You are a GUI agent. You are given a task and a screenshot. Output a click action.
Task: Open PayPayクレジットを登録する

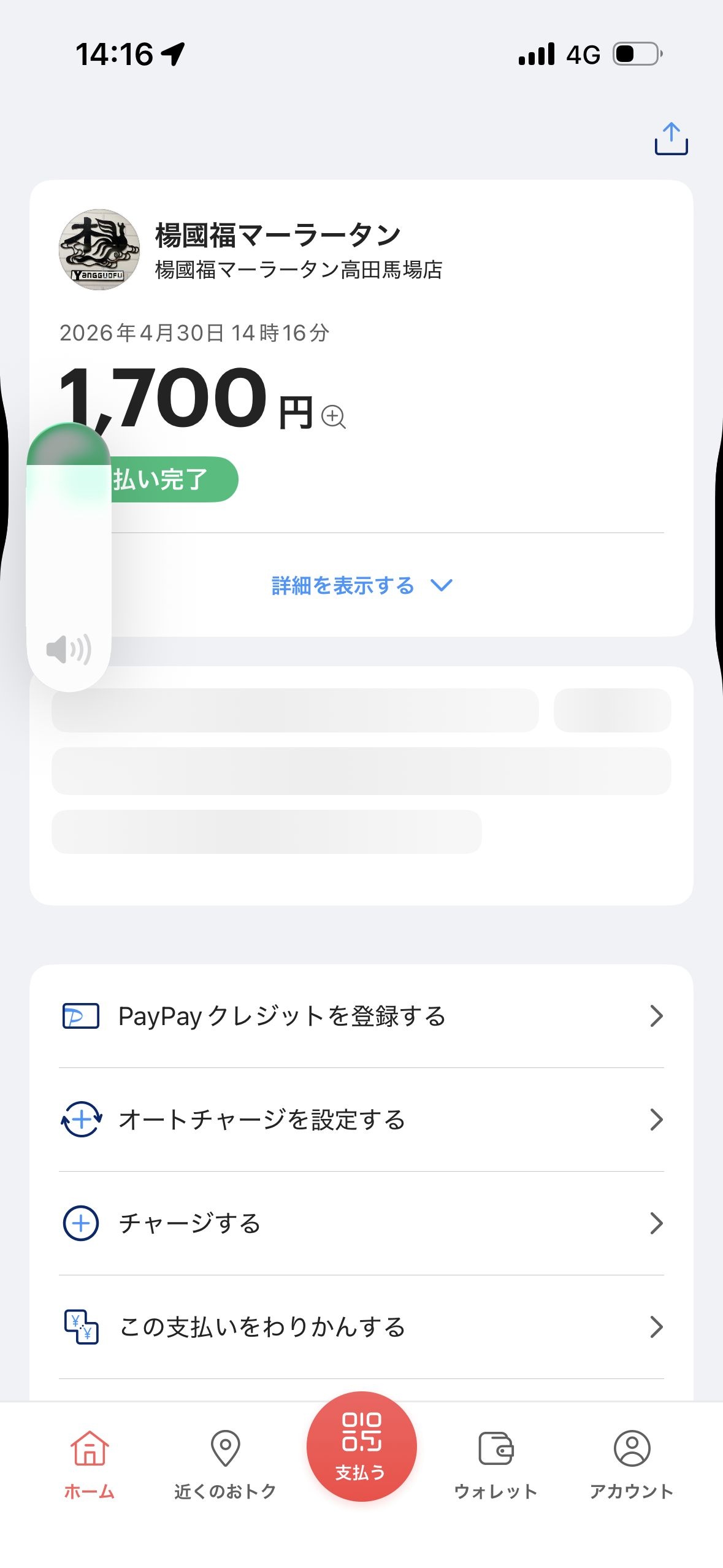click(362, 1017)
